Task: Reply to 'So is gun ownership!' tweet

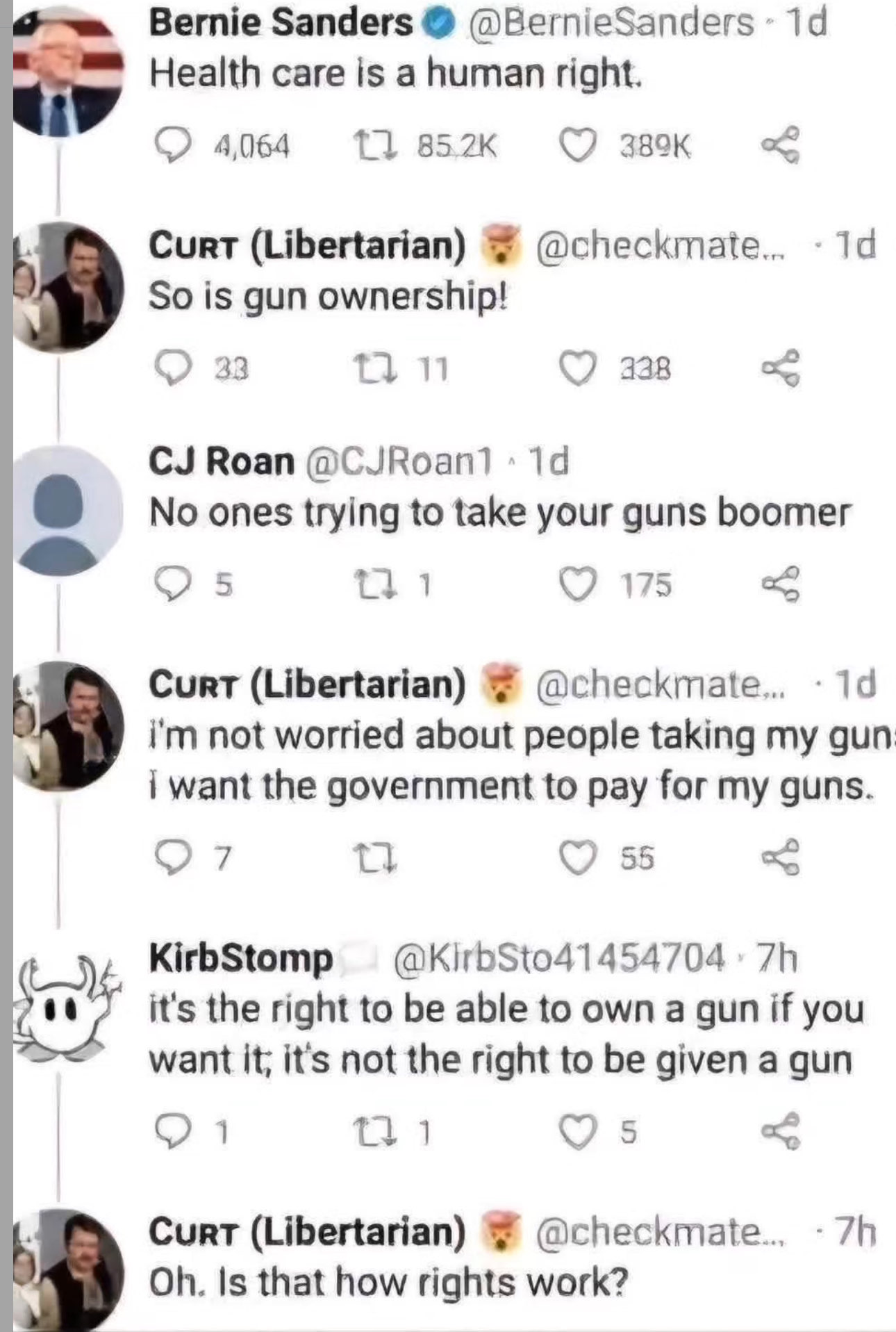Action: [172, 368]
